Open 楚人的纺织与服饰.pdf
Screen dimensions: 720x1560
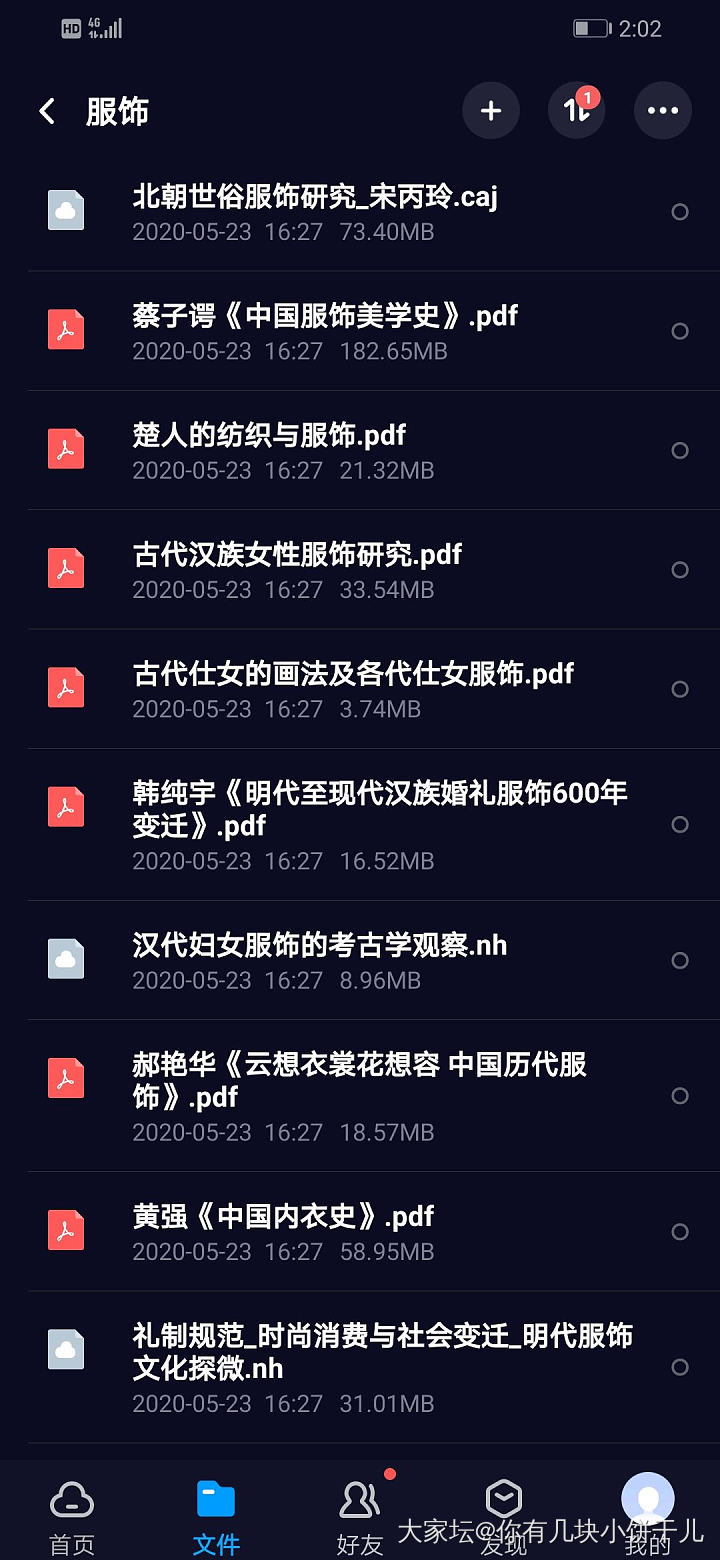point(270,450)
